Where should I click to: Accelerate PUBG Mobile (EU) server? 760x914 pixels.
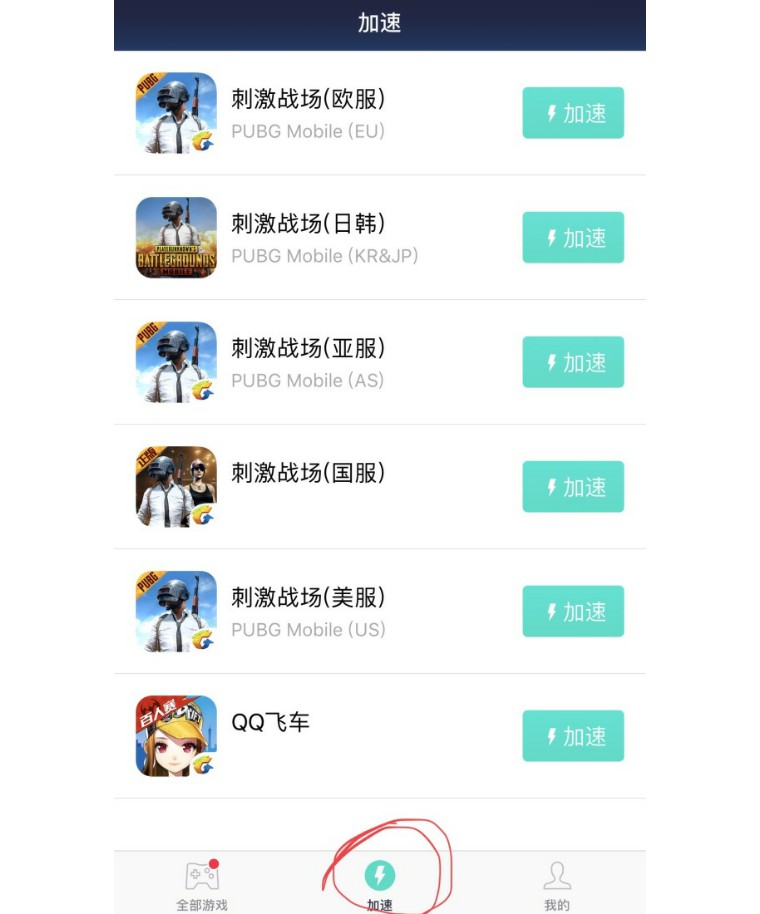point(573,113)
